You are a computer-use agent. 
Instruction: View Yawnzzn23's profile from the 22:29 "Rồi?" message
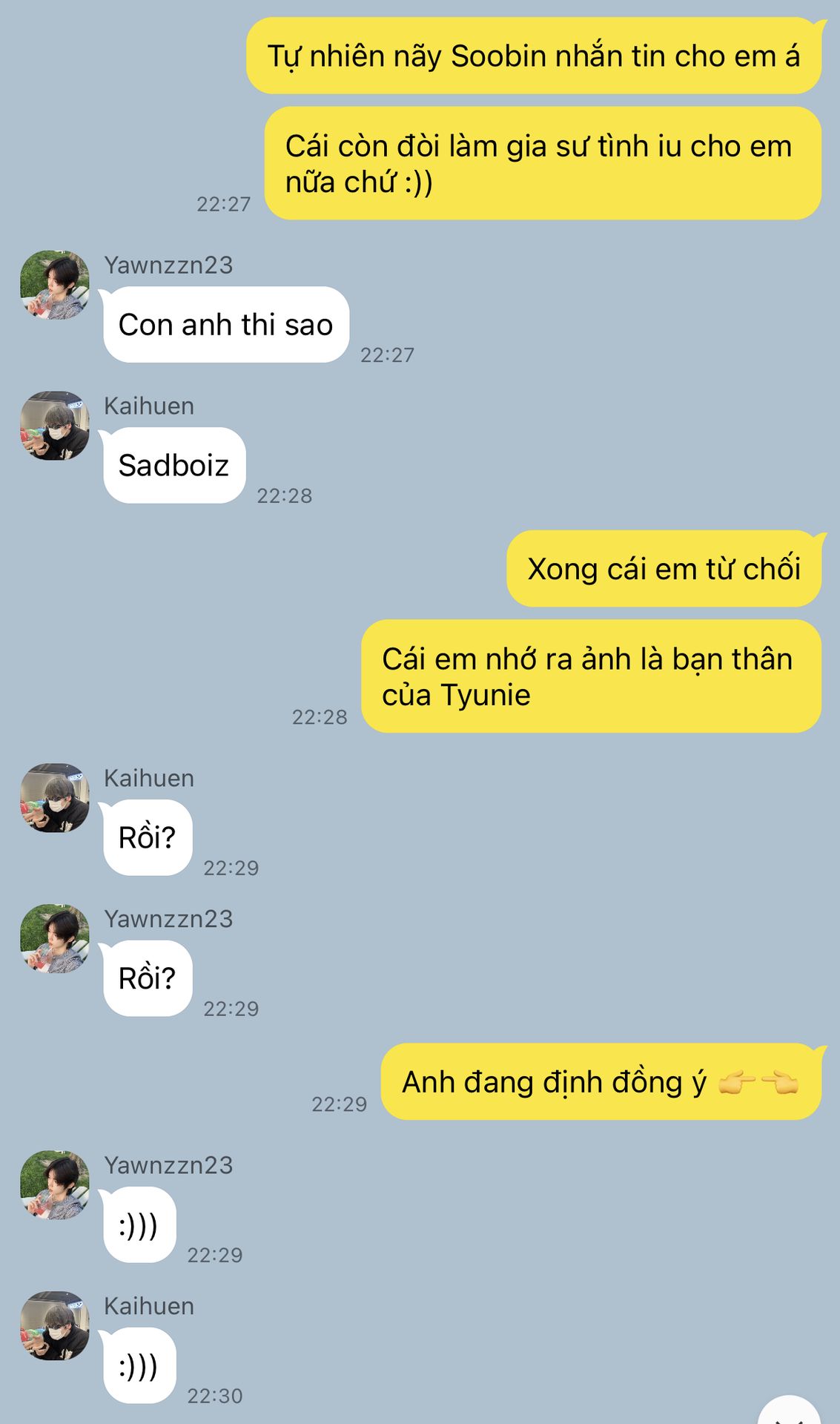tap(55, 939)
